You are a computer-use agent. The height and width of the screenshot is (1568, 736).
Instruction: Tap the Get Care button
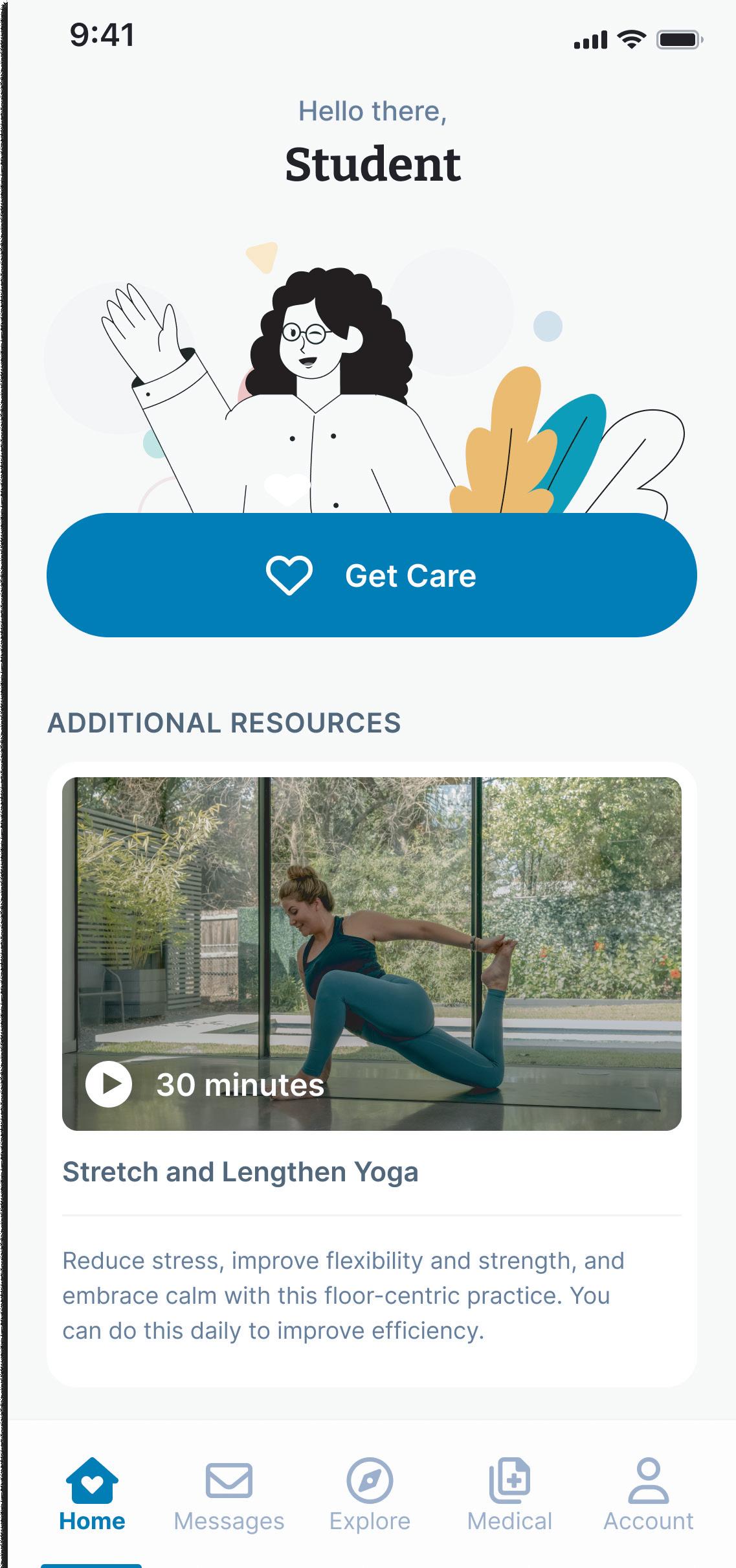(372, 575)
